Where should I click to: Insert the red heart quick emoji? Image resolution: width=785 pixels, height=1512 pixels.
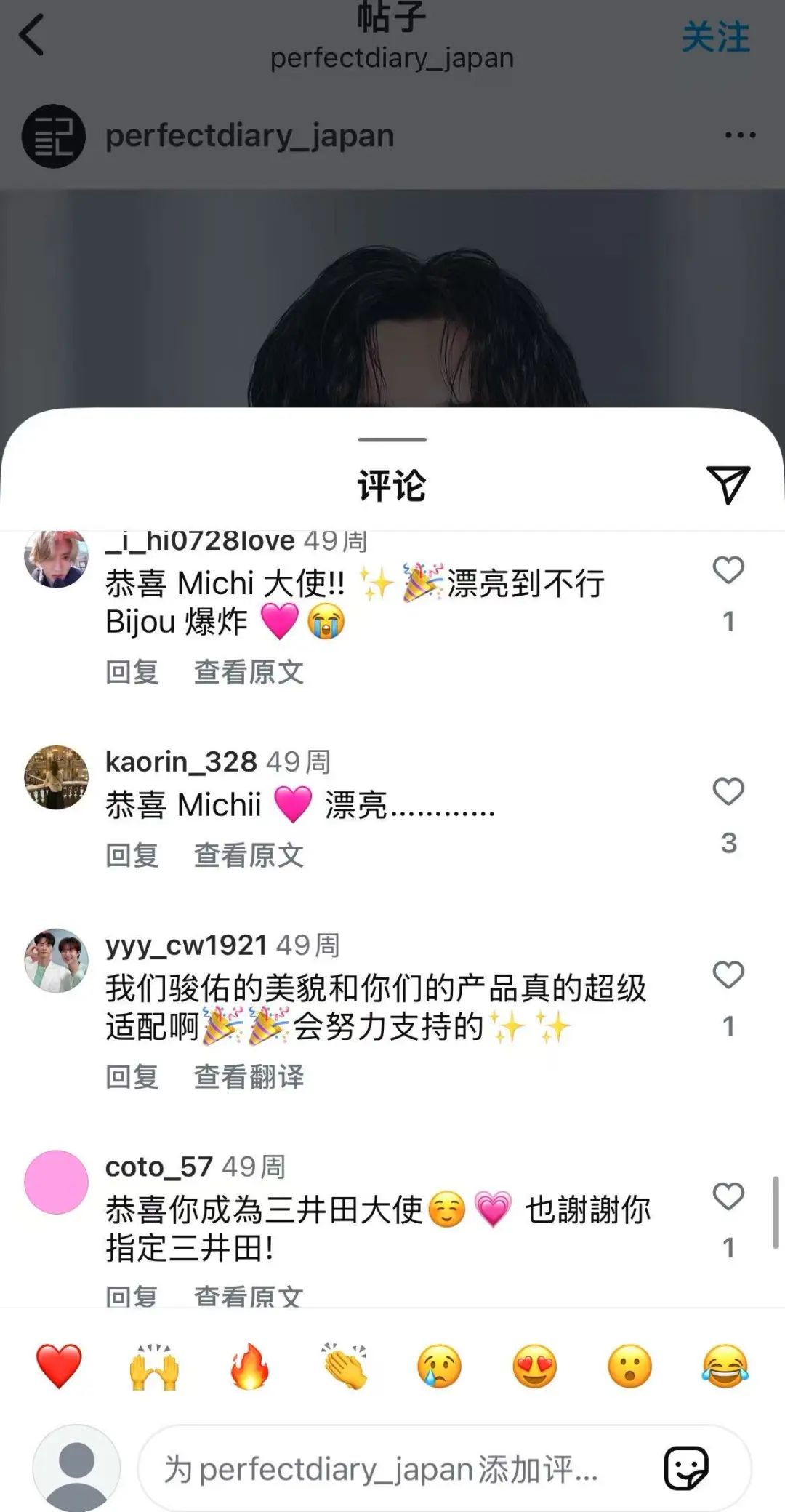[59, 1367]
